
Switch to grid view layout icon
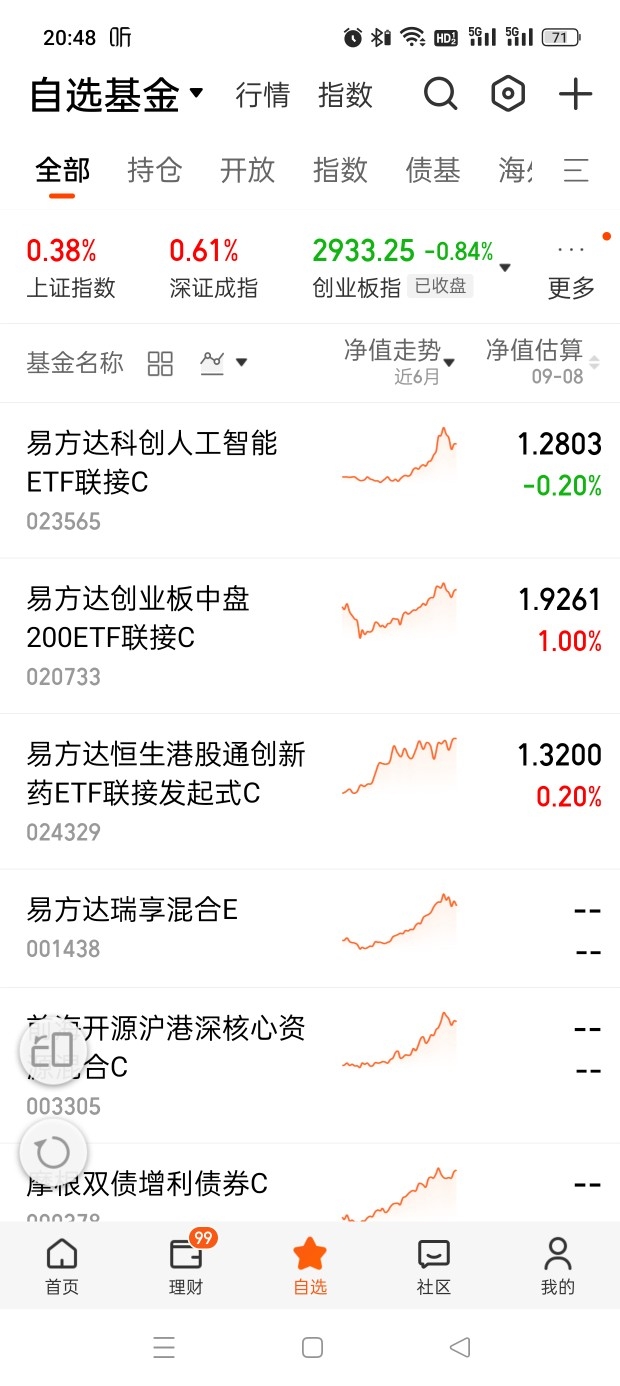(160, 363)
